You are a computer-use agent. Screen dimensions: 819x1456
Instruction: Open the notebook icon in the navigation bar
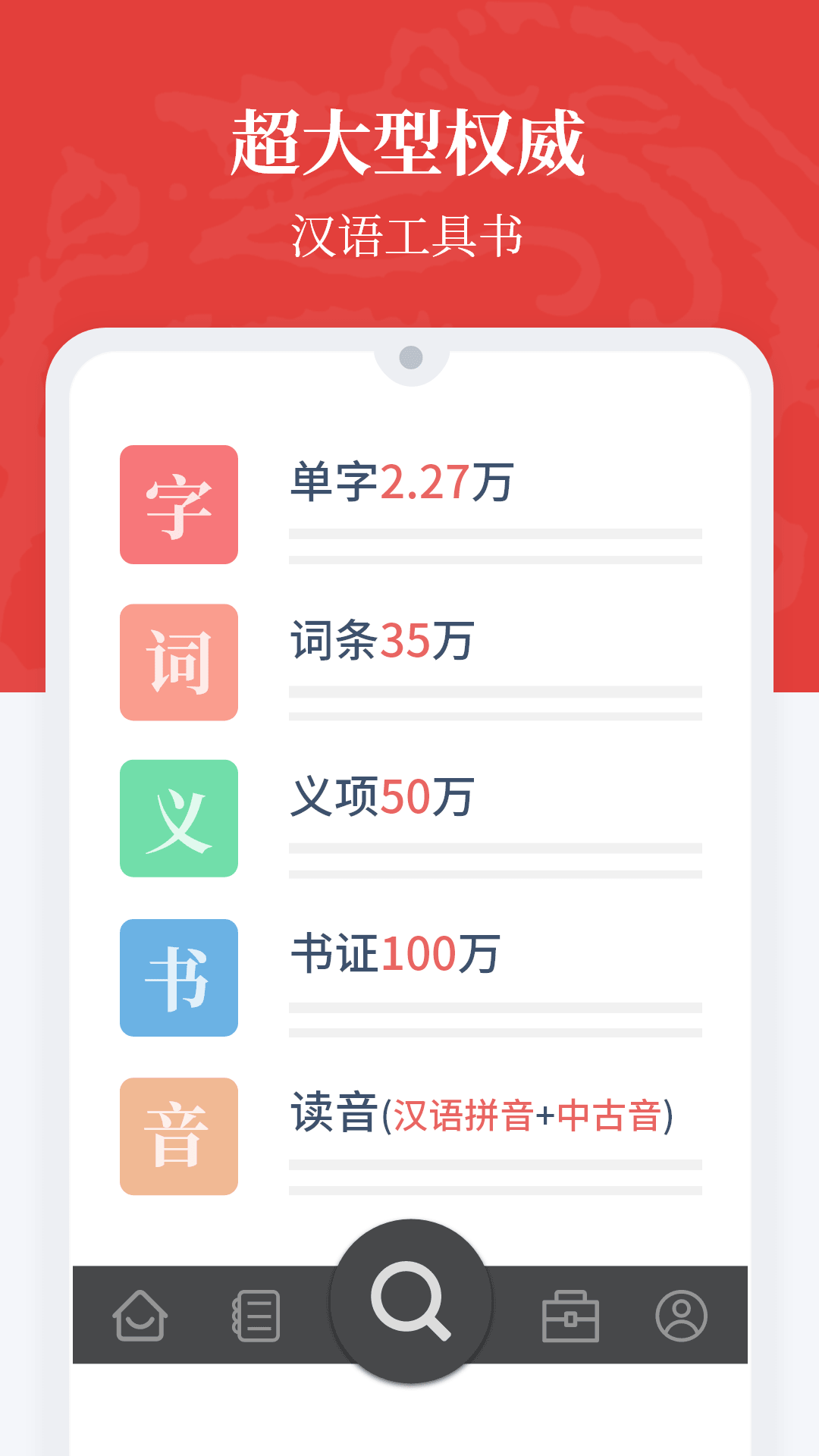[258, 1314]
